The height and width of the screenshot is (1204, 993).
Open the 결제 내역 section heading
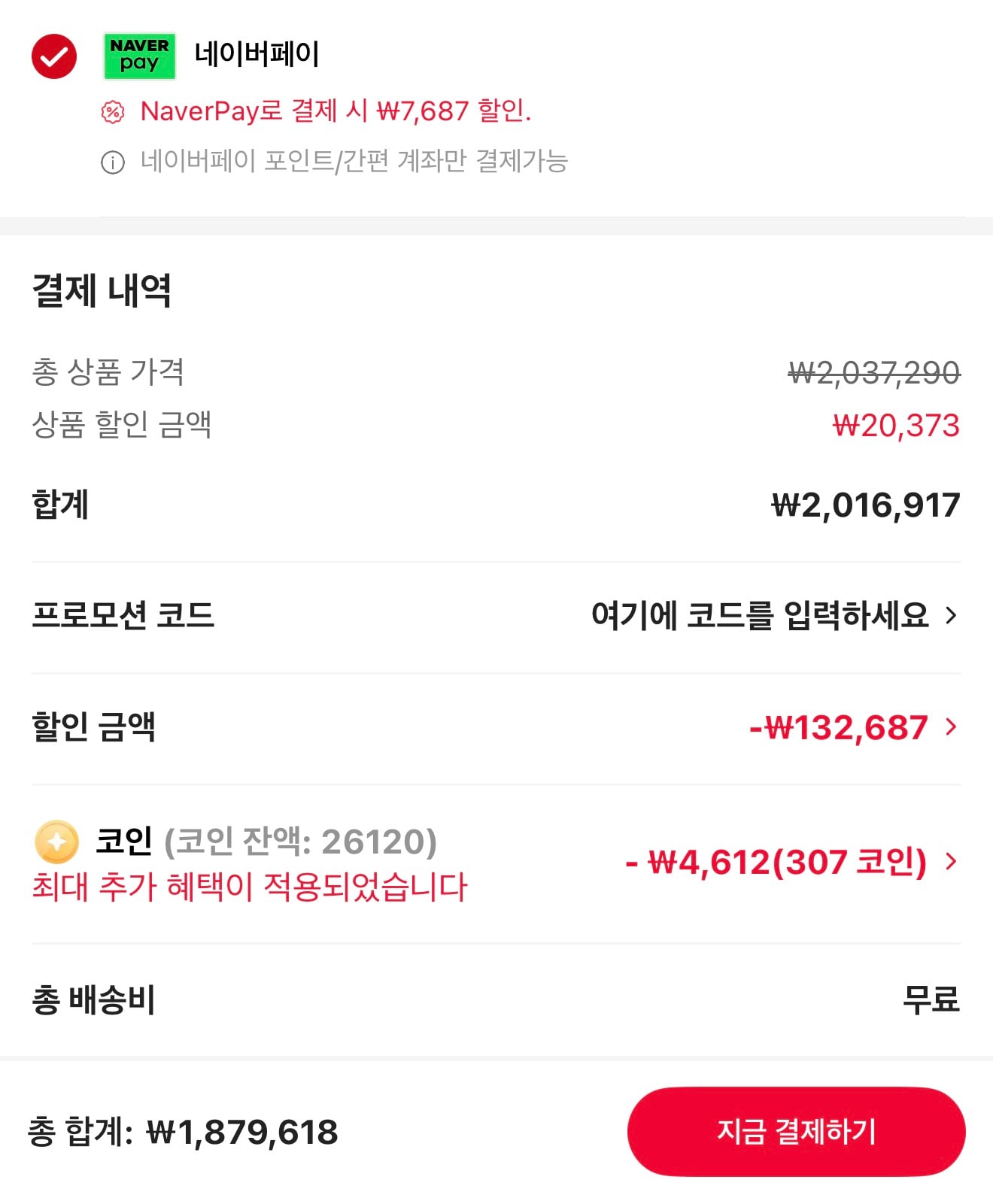click(102, 293)
